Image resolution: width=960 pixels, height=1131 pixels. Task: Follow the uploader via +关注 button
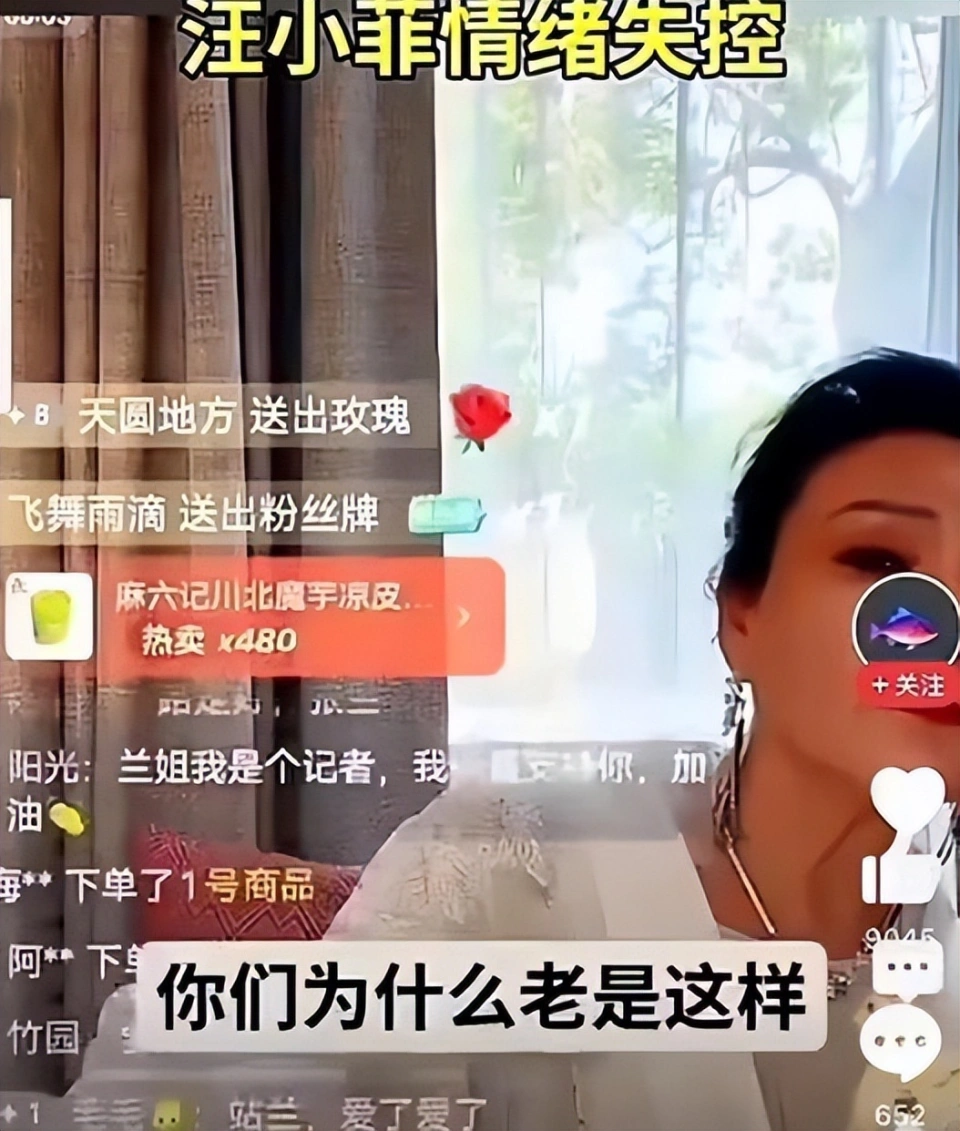[908, 686]
